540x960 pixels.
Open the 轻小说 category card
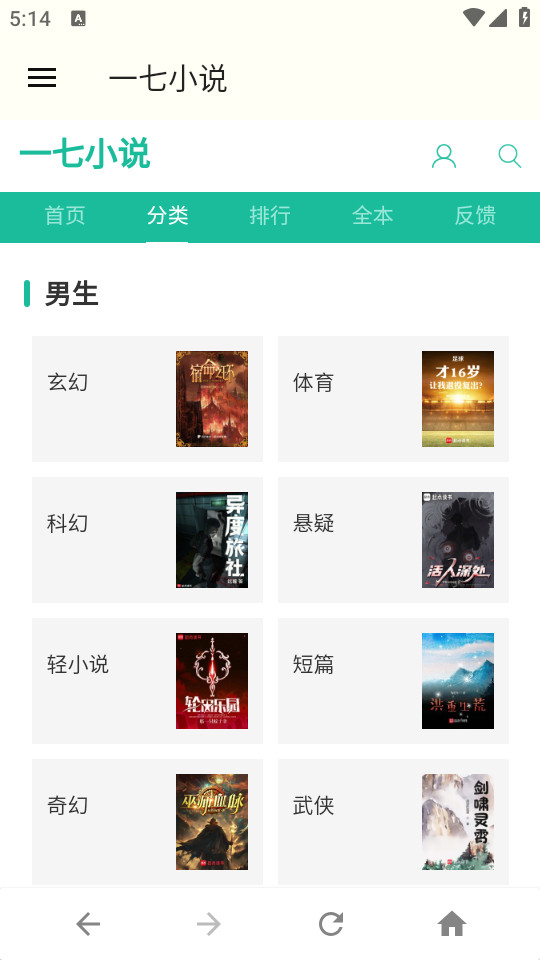pyautogui.click(x=148, y=681)
